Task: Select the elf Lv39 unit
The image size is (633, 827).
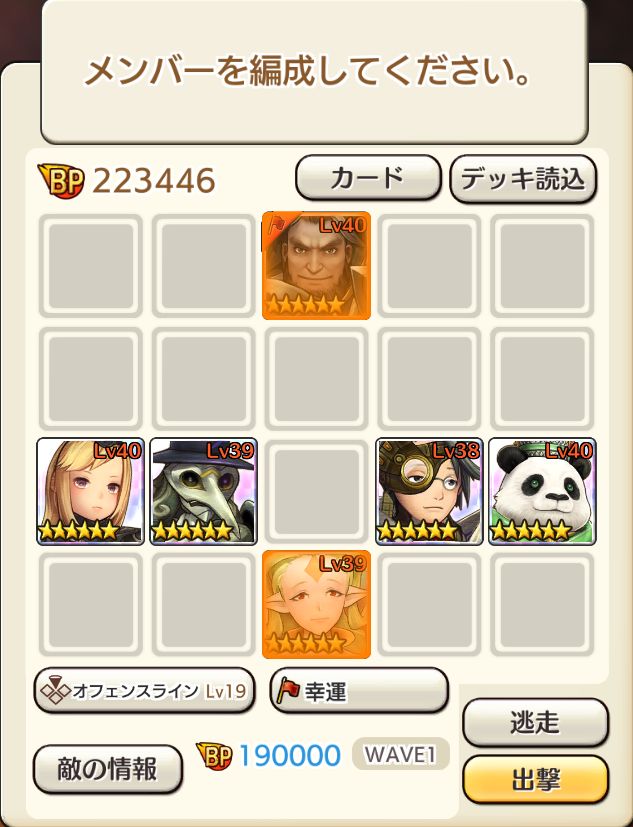Action: pos(316,604)
